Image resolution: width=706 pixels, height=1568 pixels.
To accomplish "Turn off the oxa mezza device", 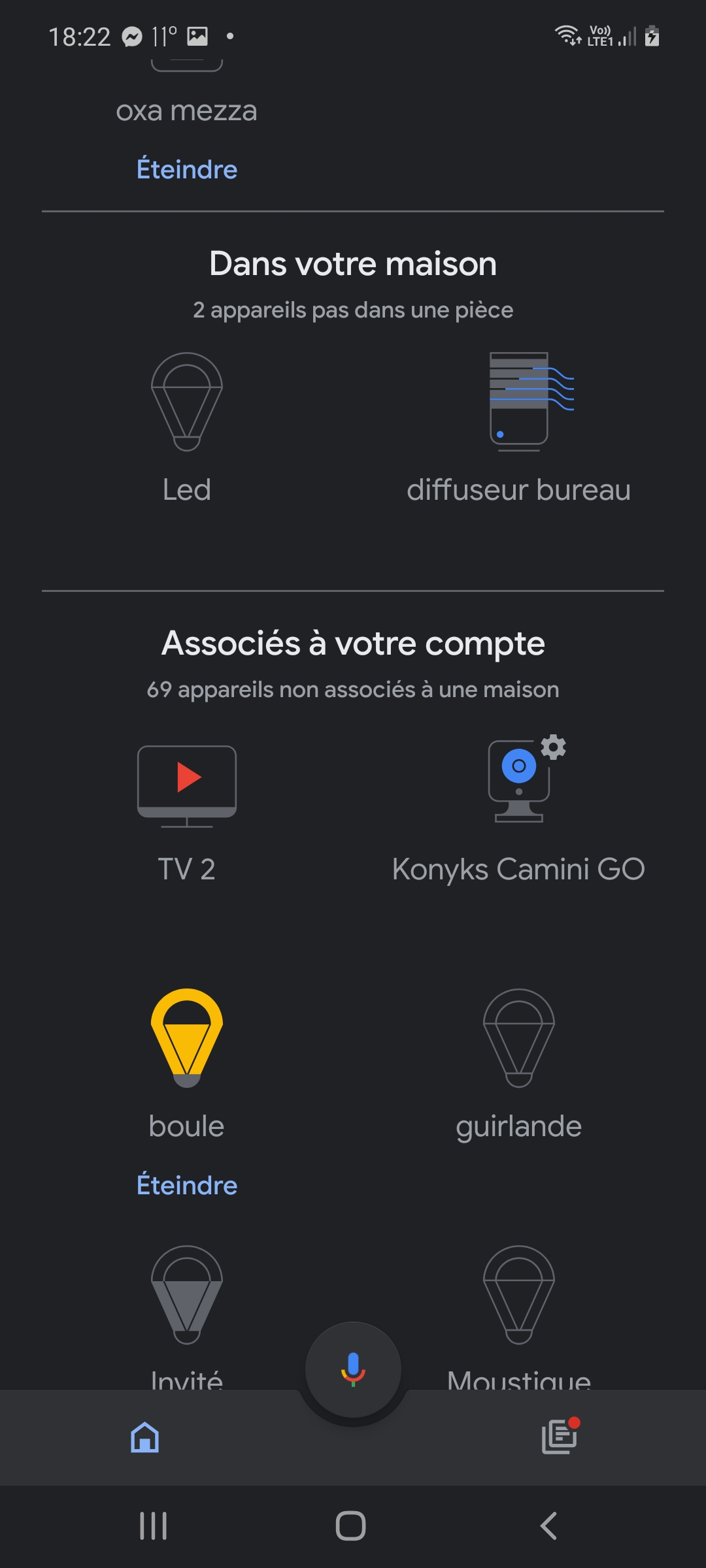I will point(187,170).
